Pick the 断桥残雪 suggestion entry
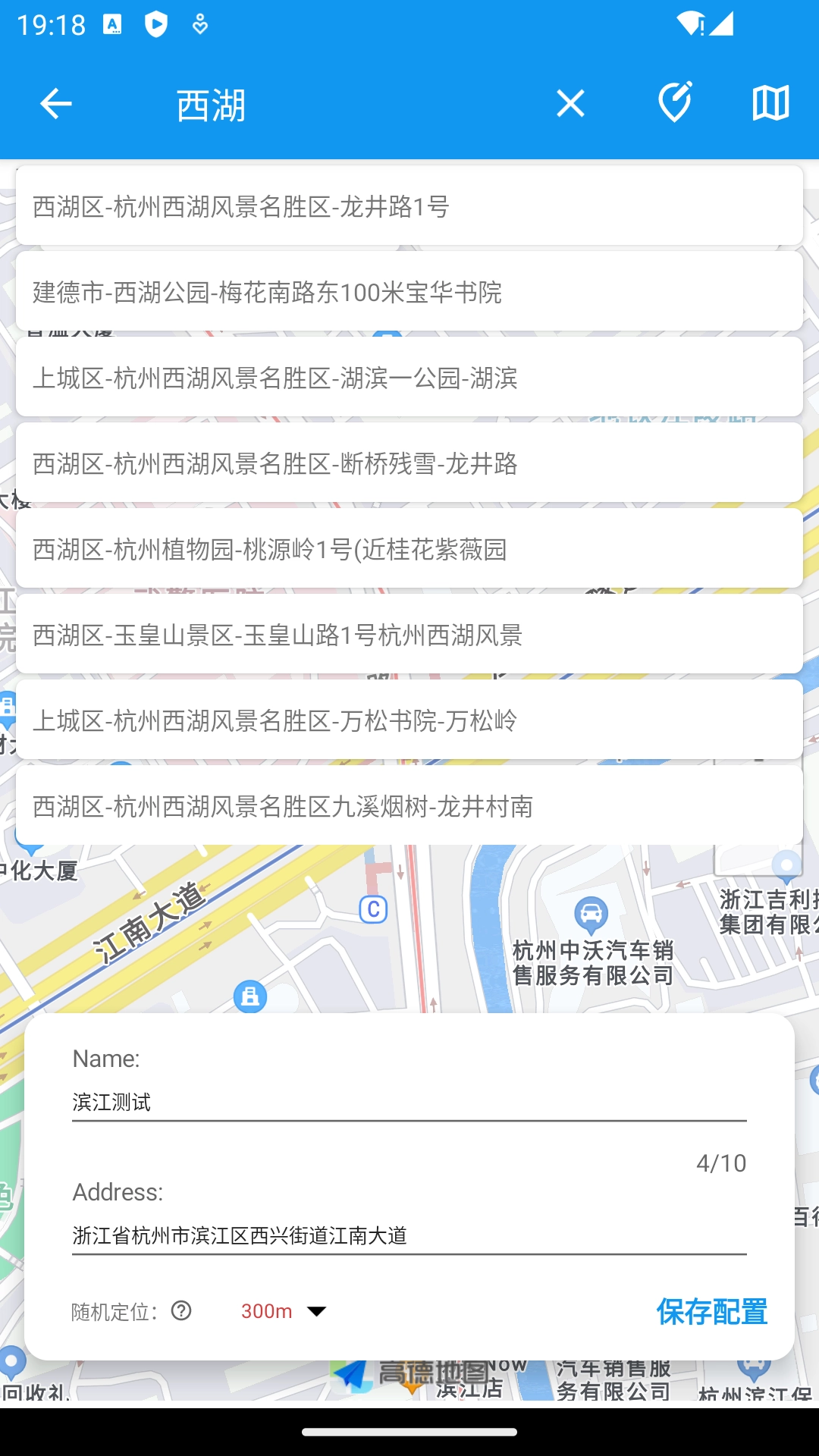 coord(409,462)
